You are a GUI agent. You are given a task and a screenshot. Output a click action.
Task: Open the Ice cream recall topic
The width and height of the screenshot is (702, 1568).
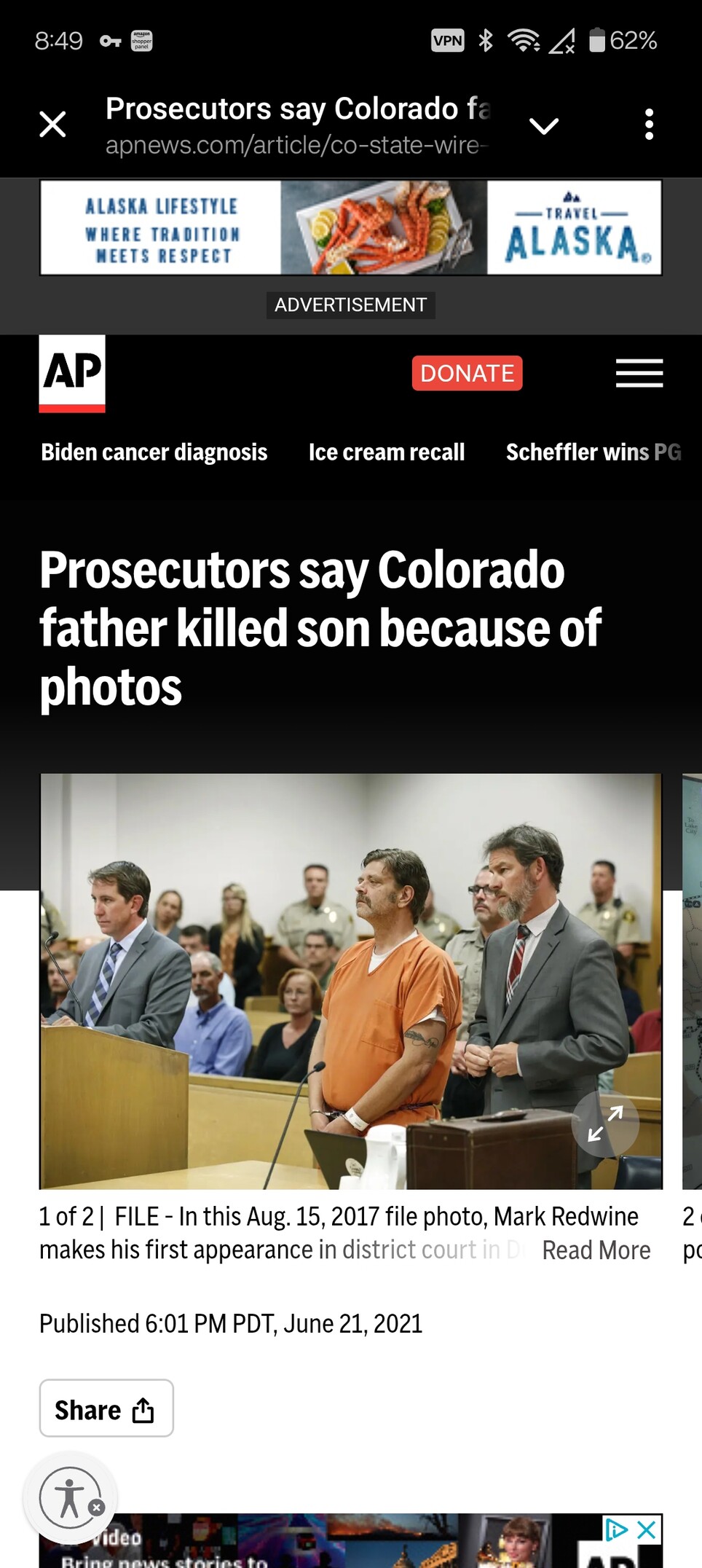387,452
